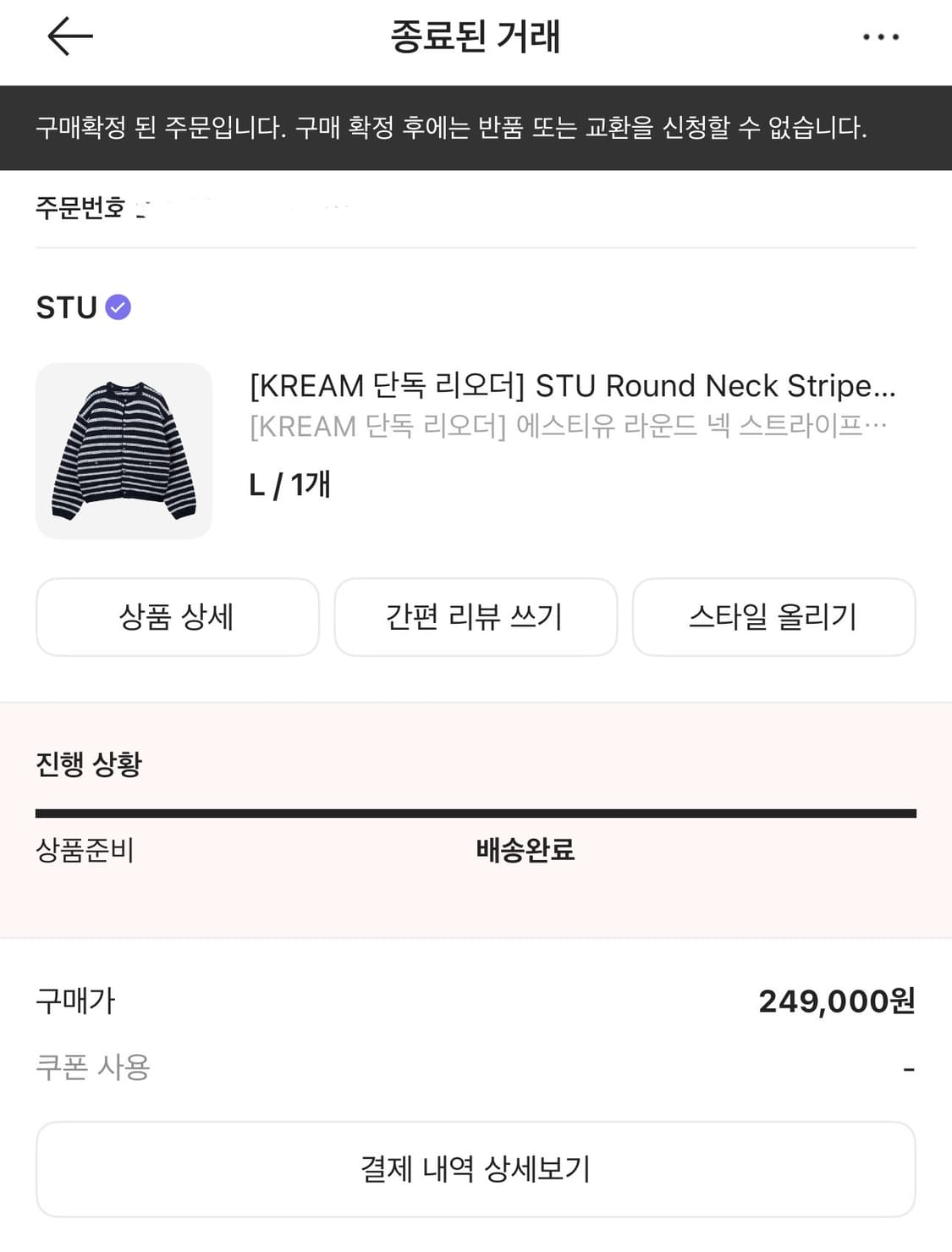Viewport: 952px width, 1252px height.
Task: Click the purchase confirmation notice banner
Action: [x=450, y=129]
